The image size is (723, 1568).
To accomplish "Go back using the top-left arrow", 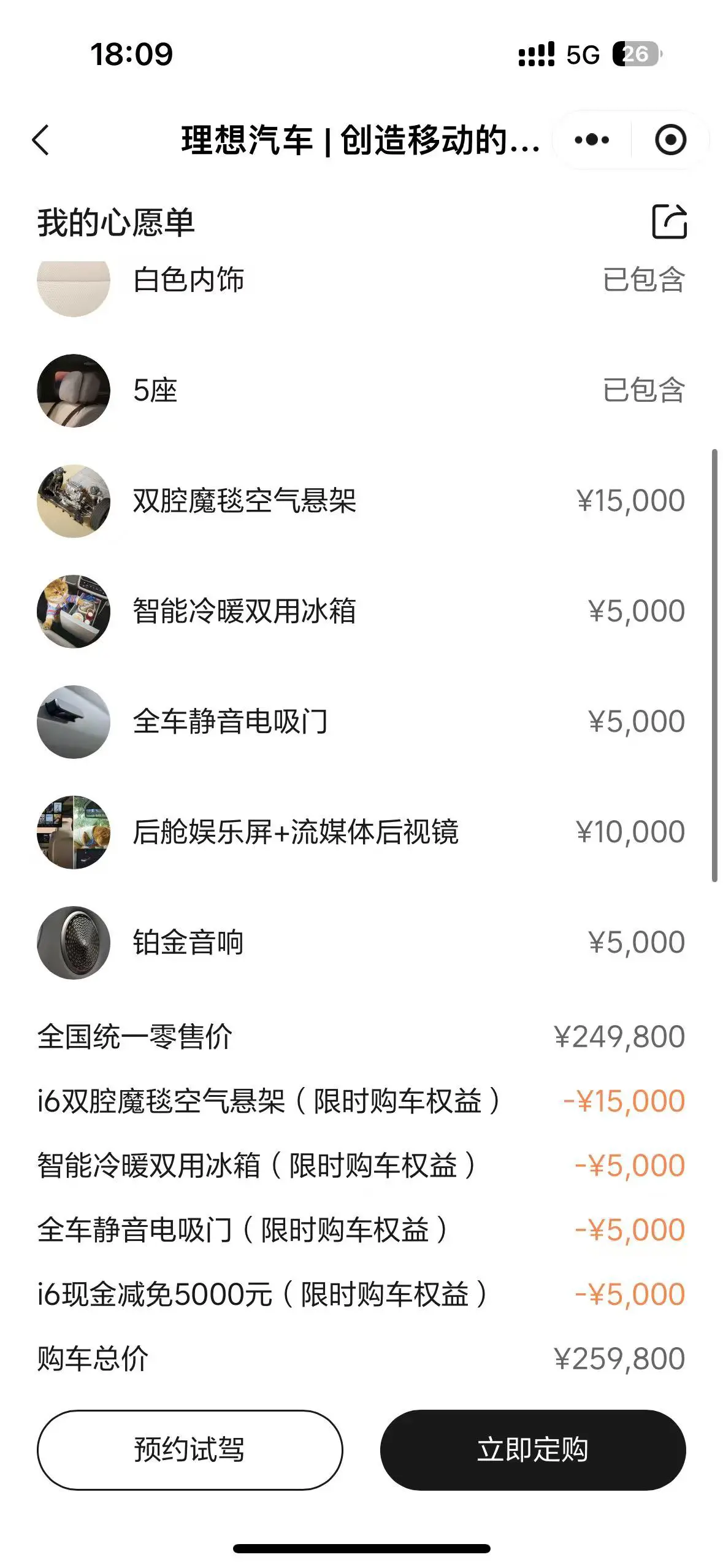I will 41,140.
